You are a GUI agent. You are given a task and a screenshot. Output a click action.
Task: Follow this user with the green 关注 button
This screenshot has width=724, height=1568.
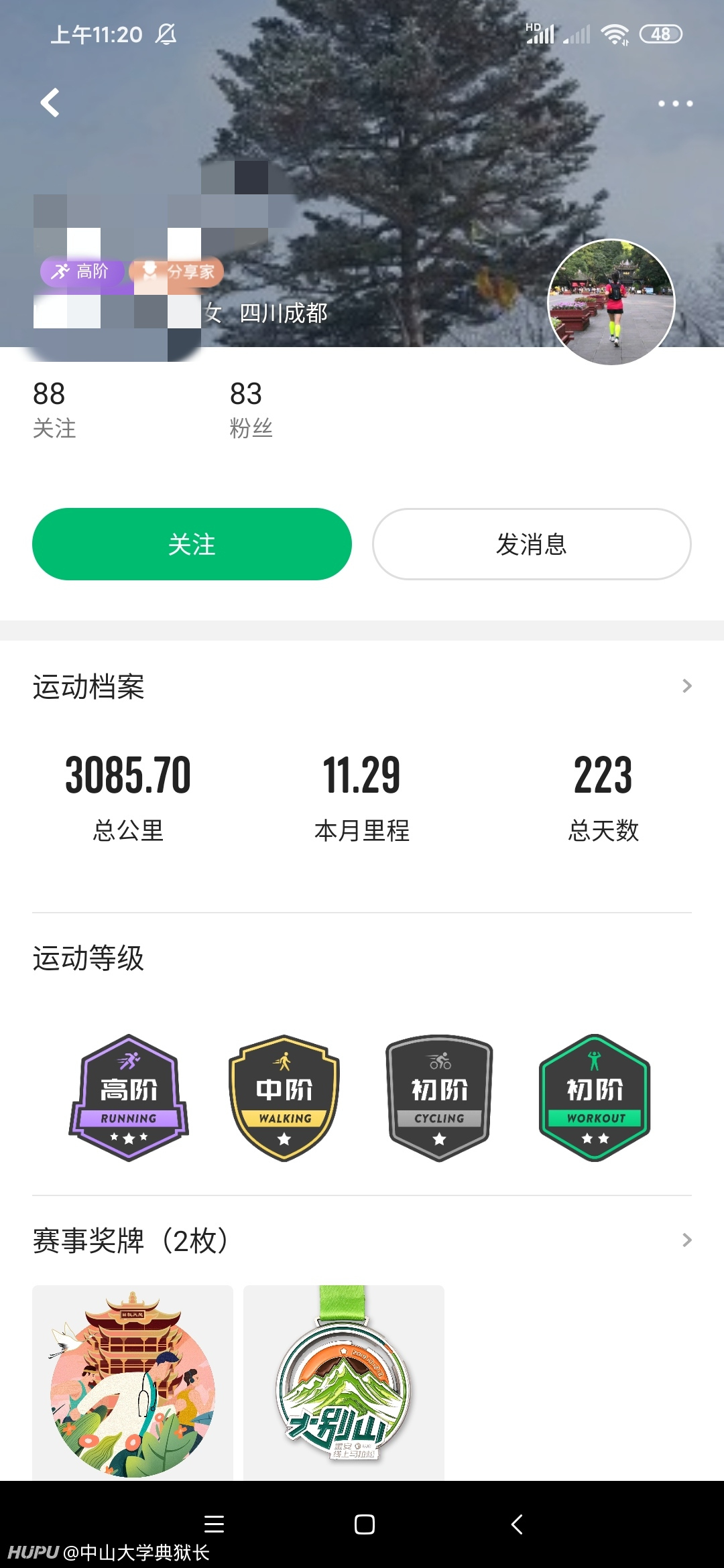[192, 544]
